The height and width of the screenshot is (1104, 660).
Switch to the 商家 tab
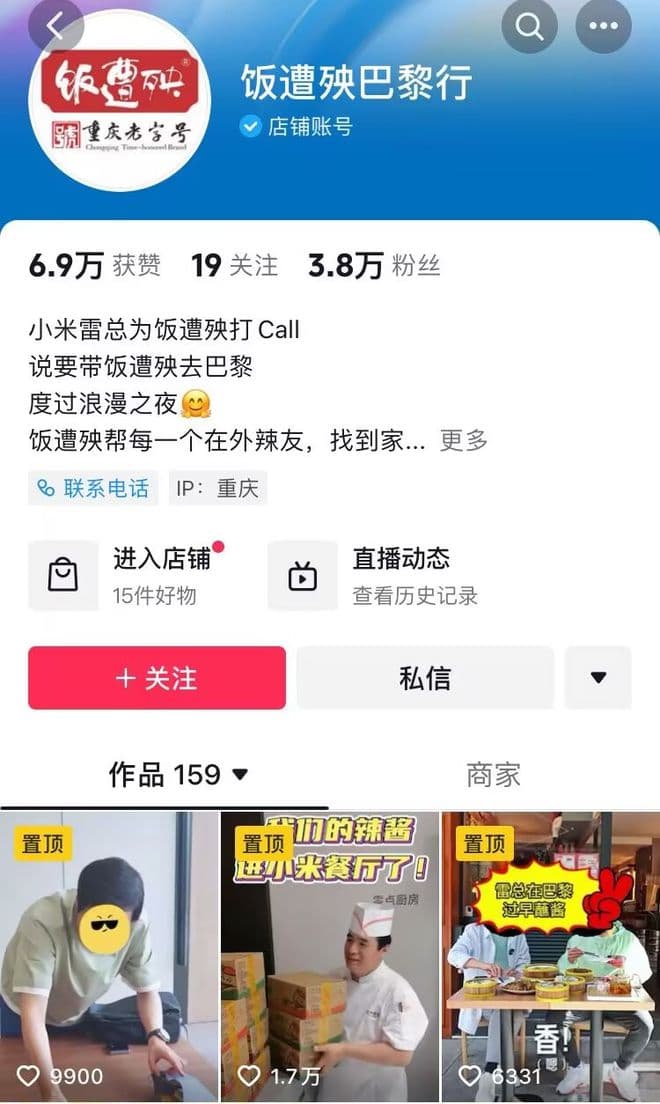tap(493, 774)
